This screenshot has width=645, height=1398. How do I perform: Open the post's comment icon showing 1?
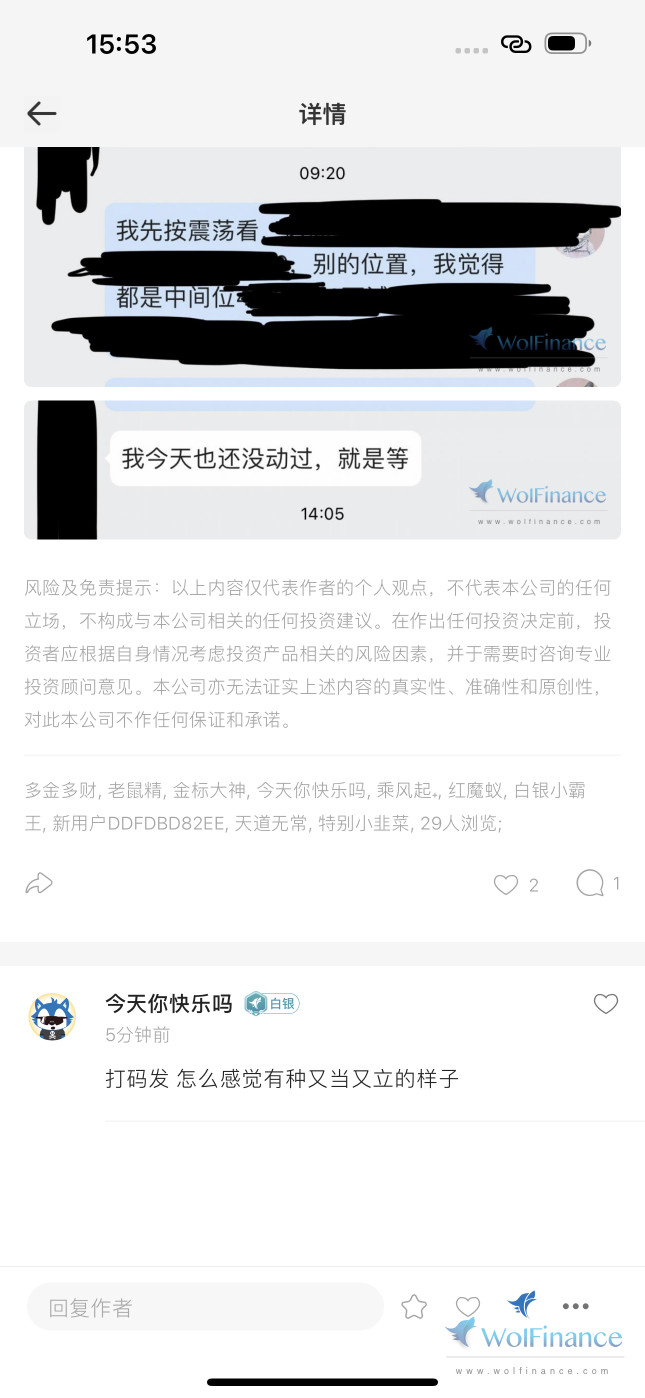point(591,883)
